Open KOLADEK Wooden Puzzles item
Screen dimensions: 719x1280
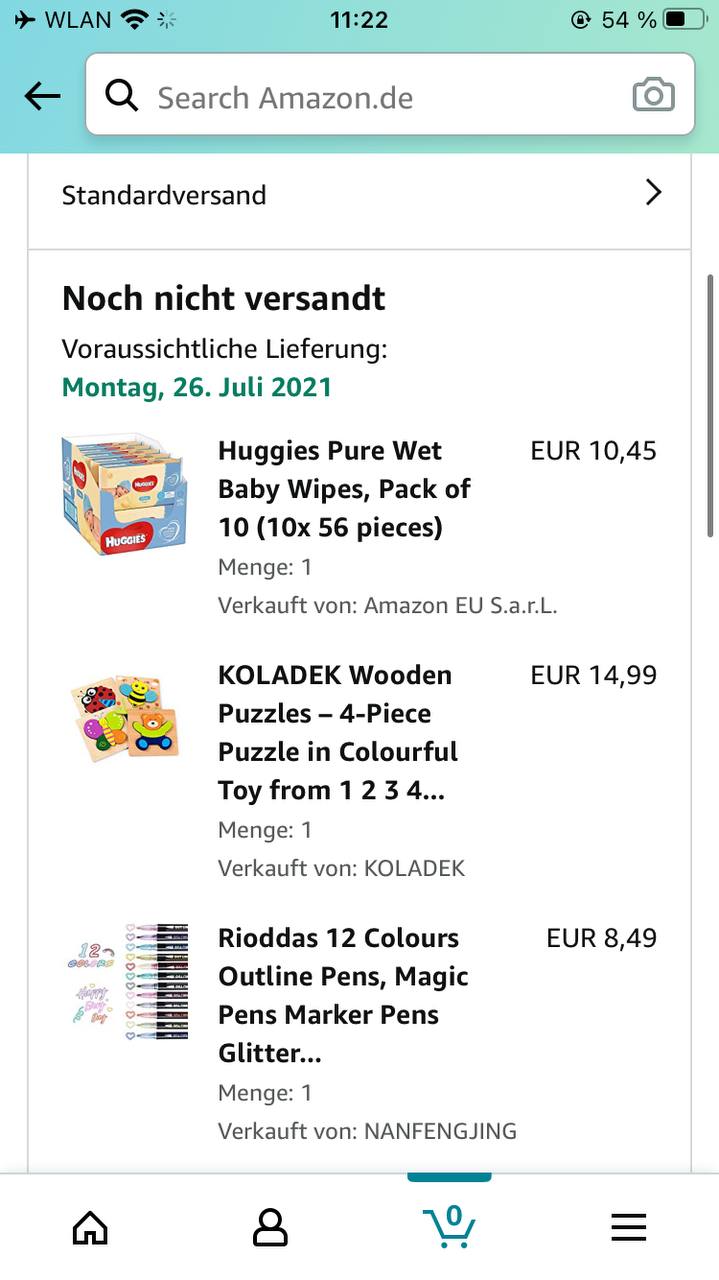[x=337, y=732]
